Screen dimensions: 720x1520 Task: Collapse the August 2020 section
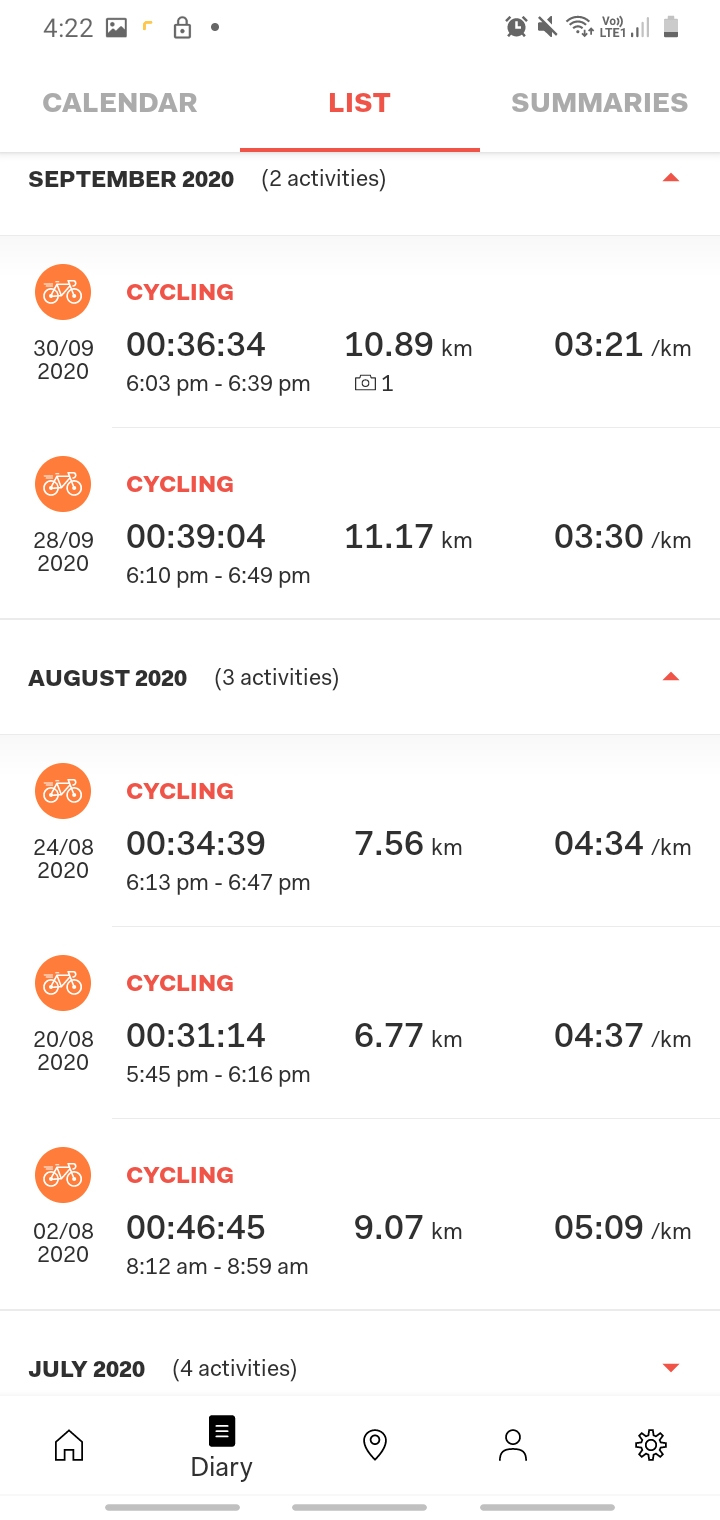click(671, 677)
